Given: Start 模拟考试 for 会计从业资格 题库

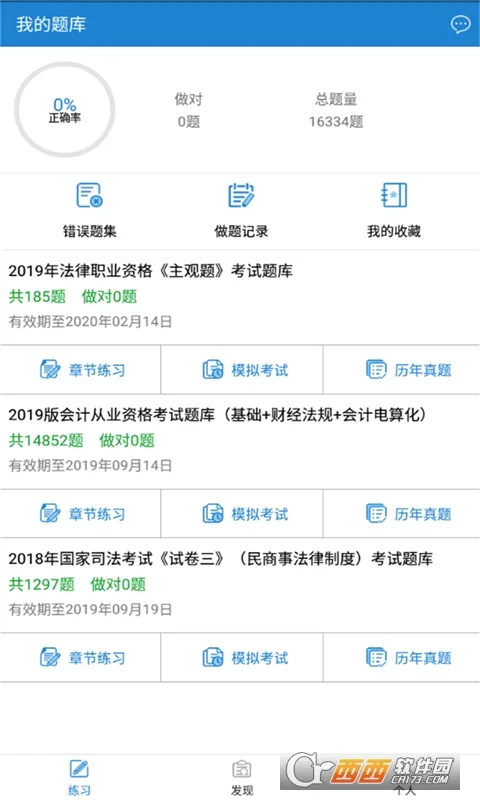Looking at the screenshot, I should [242, 513].
